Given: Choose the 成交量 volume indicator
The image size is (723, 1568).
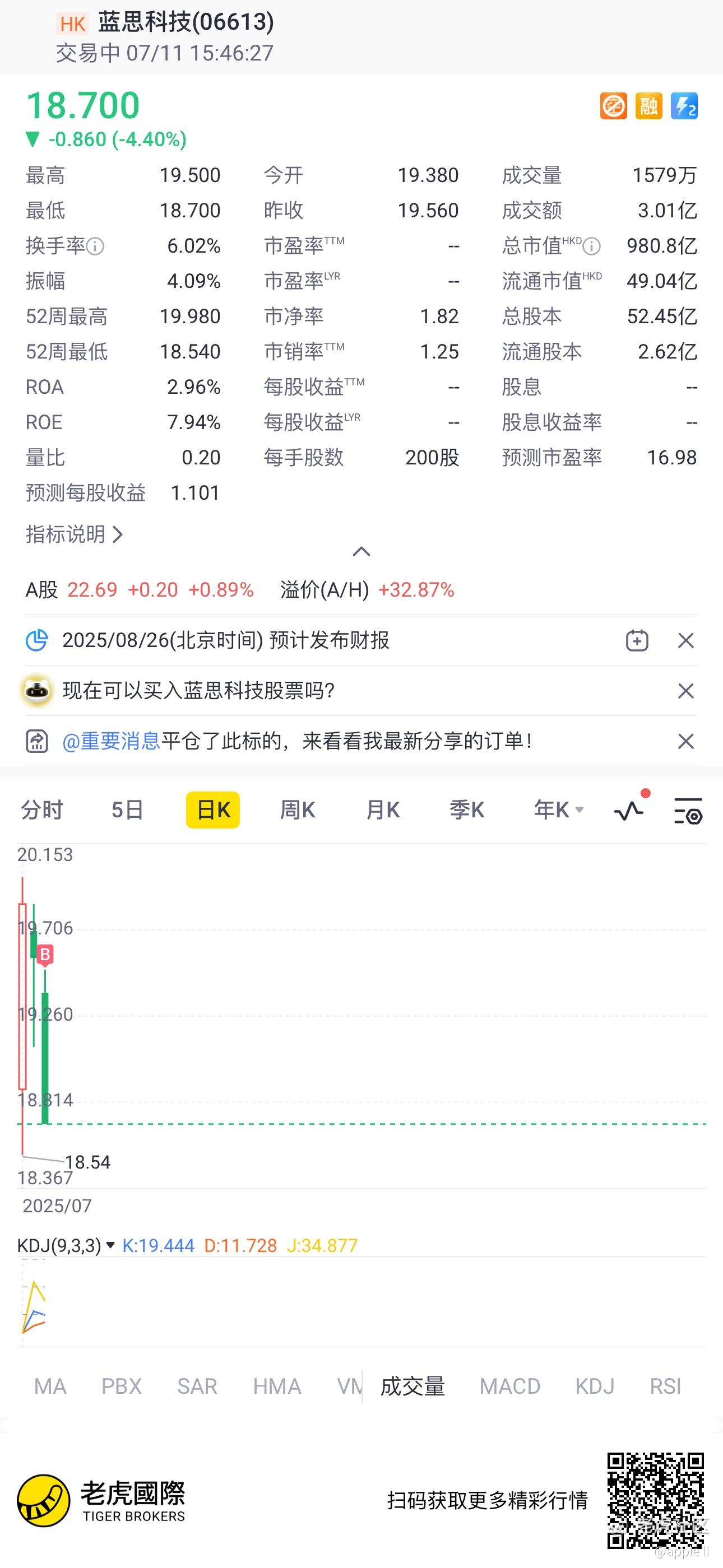Looking at the screenshot, I should point(413,1386).
